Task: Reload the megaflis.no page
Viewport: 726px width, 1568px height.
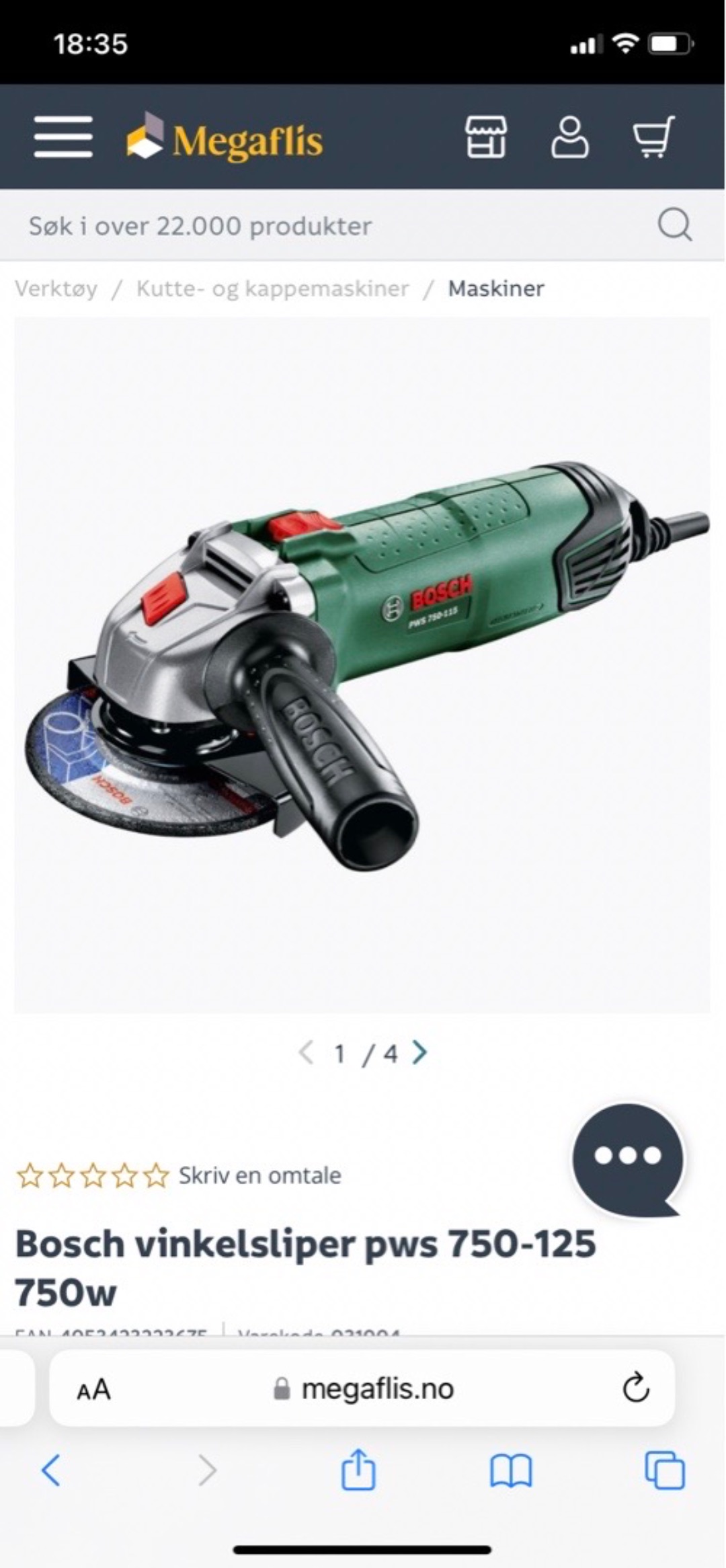Action: pyautogui.click(x=635, y=1388)
